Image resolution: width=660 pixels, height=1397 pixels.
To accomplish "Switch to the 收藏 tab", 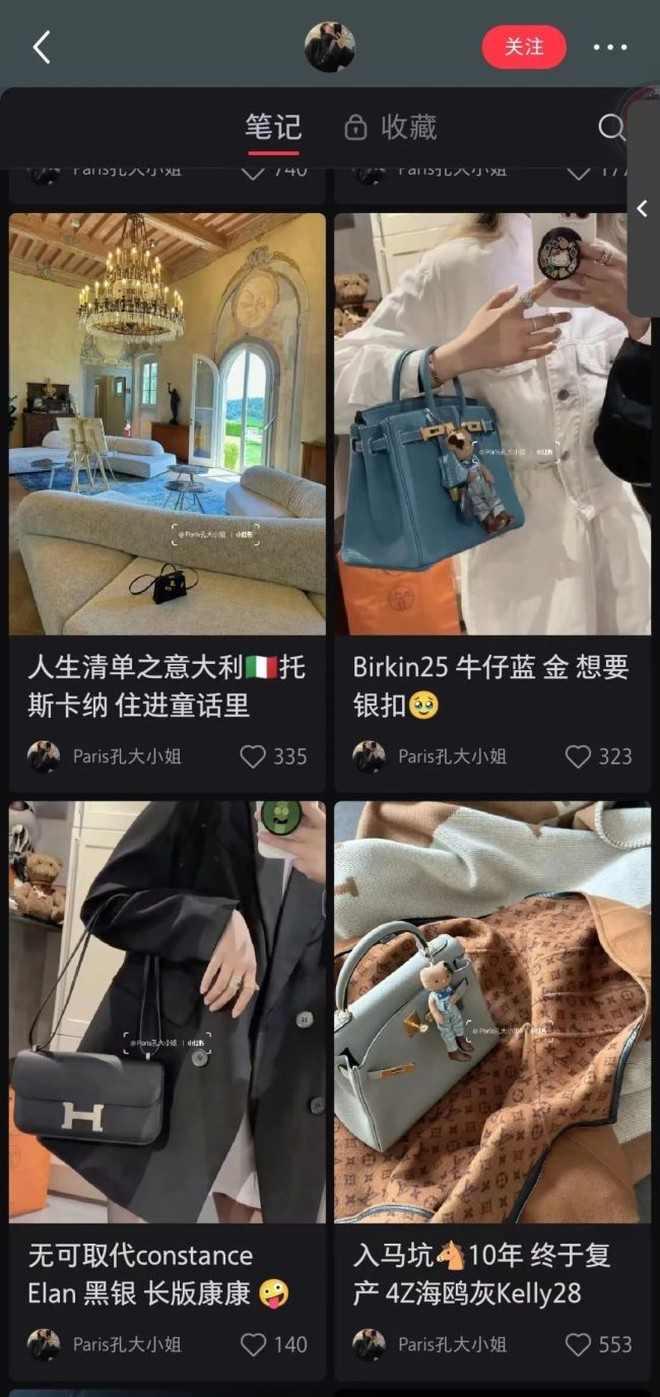I will (391, 128).
